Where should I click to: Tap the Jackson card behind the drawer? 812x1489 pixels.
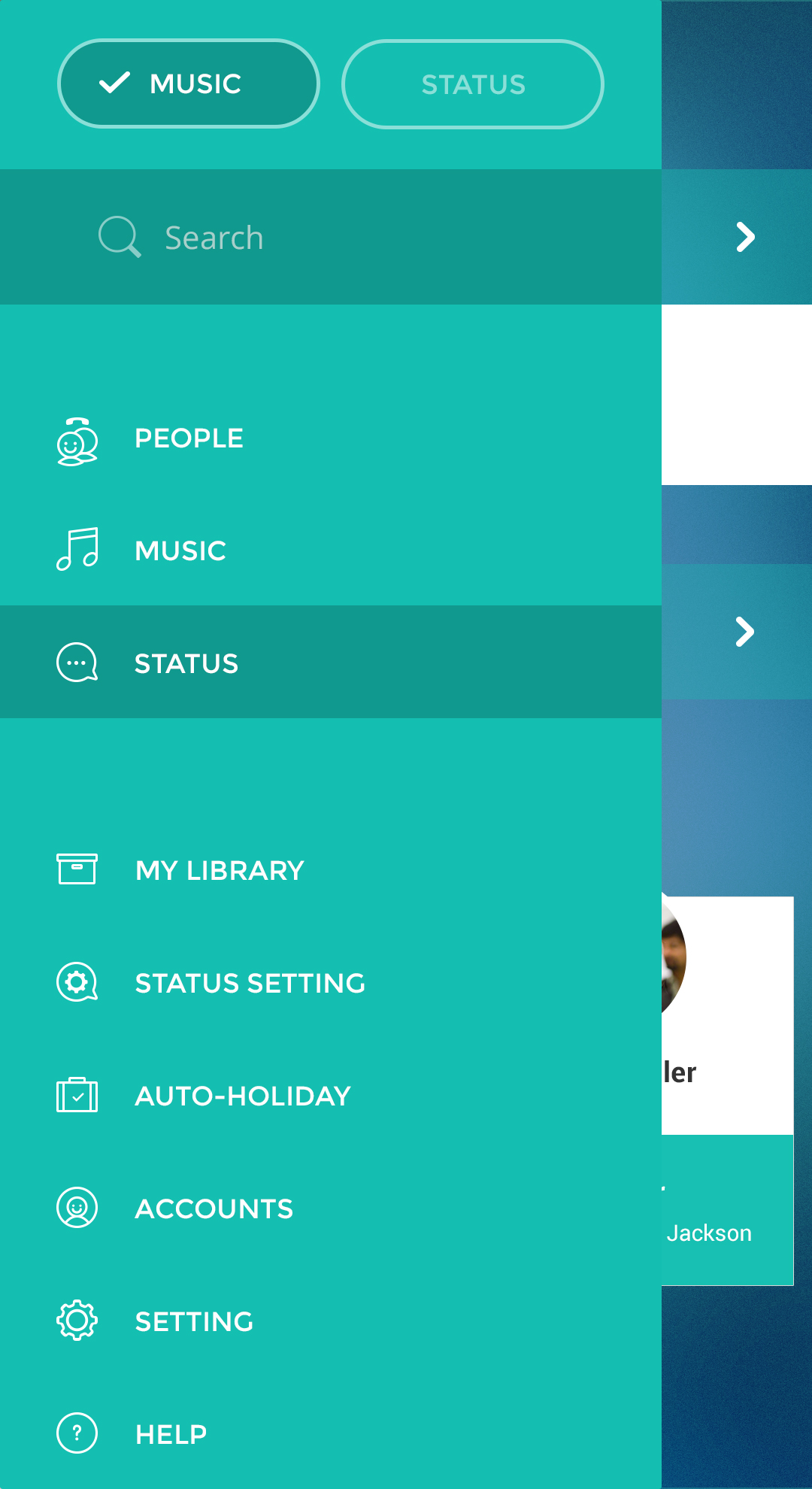[x=727, y=1090]
